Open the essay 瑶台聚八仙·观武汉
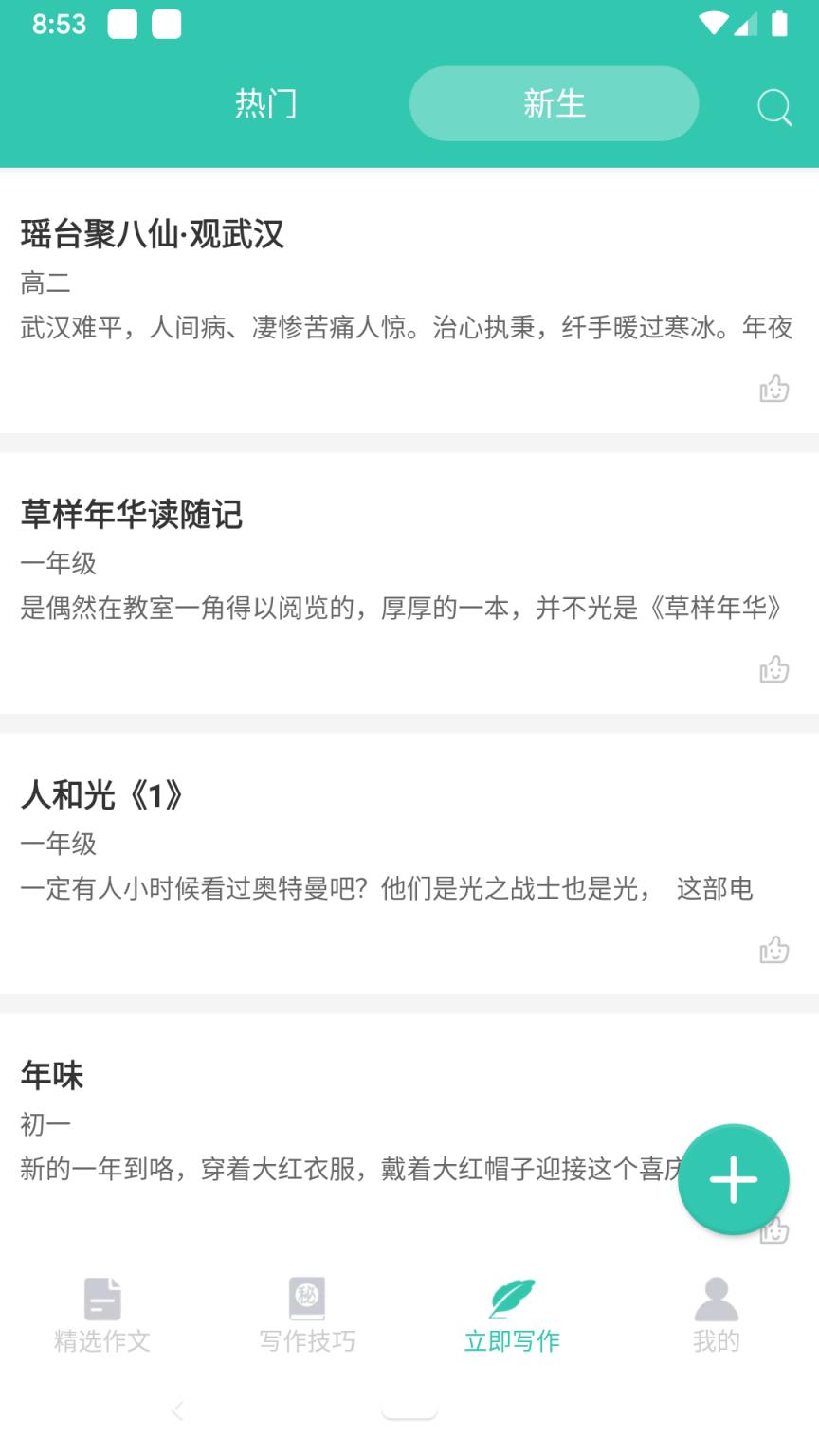This screenshot has width=819, height=1456. click(154, 234)
